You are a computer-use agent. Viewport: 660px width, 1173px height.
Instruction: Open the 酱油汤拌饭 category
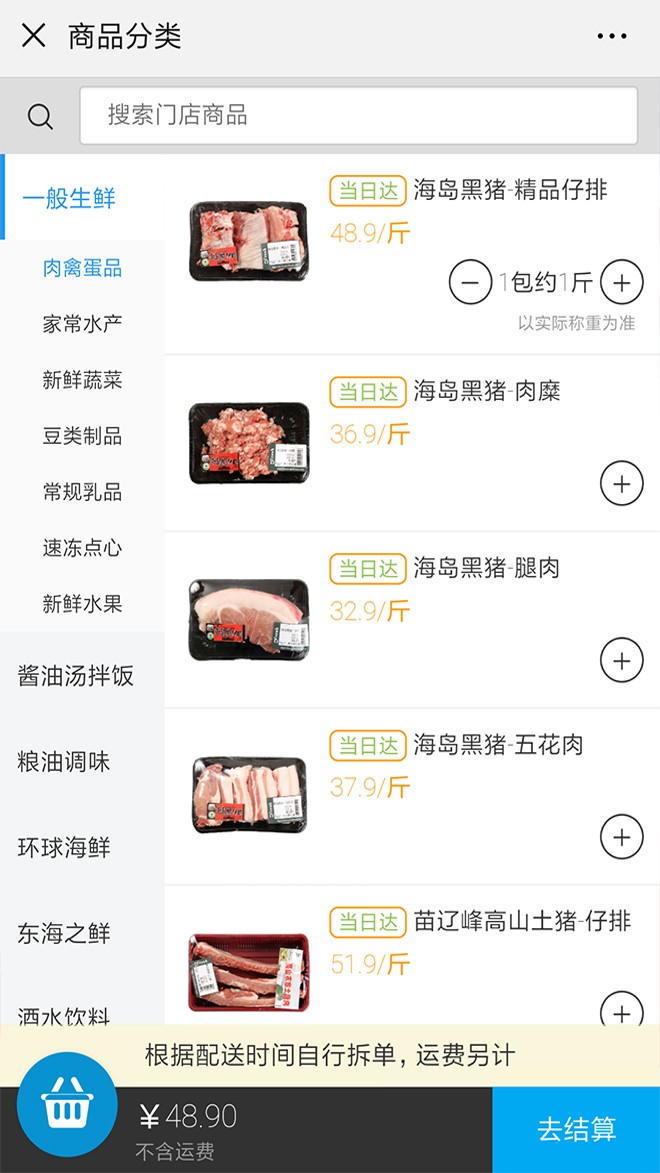point(76,676)
